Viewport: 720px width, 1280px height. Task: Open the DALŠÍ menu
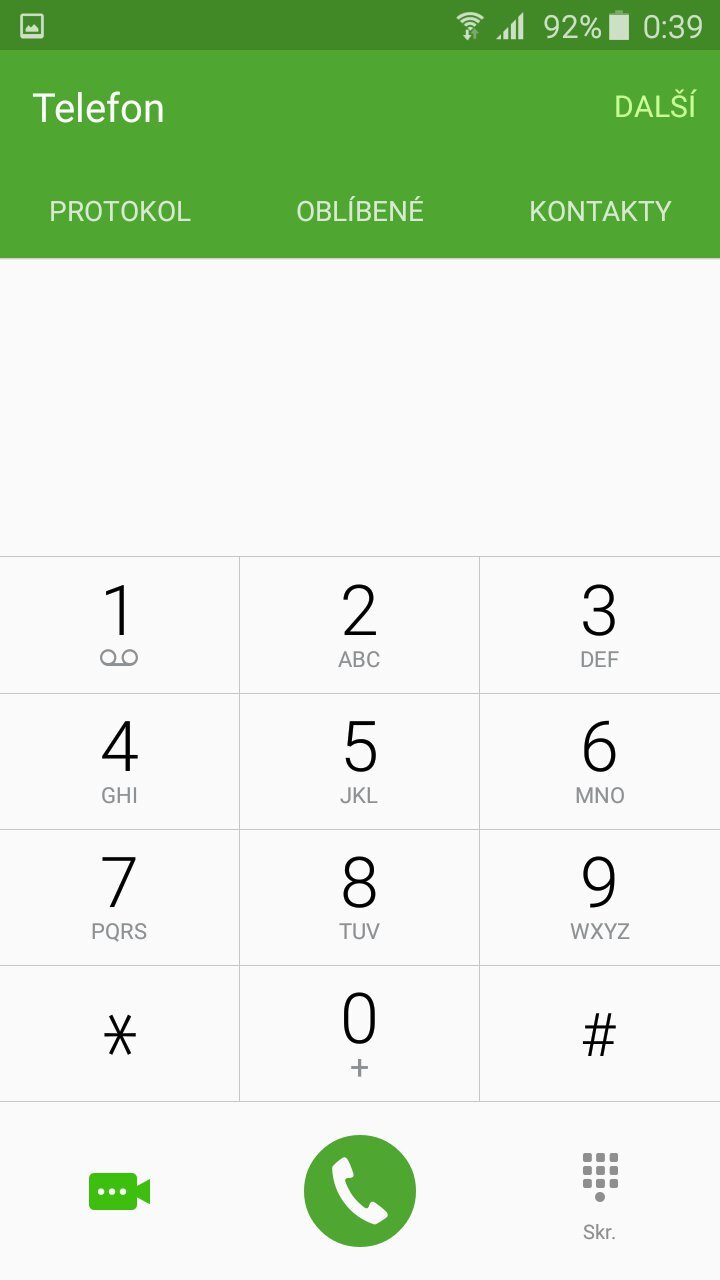tap(656, 107)
